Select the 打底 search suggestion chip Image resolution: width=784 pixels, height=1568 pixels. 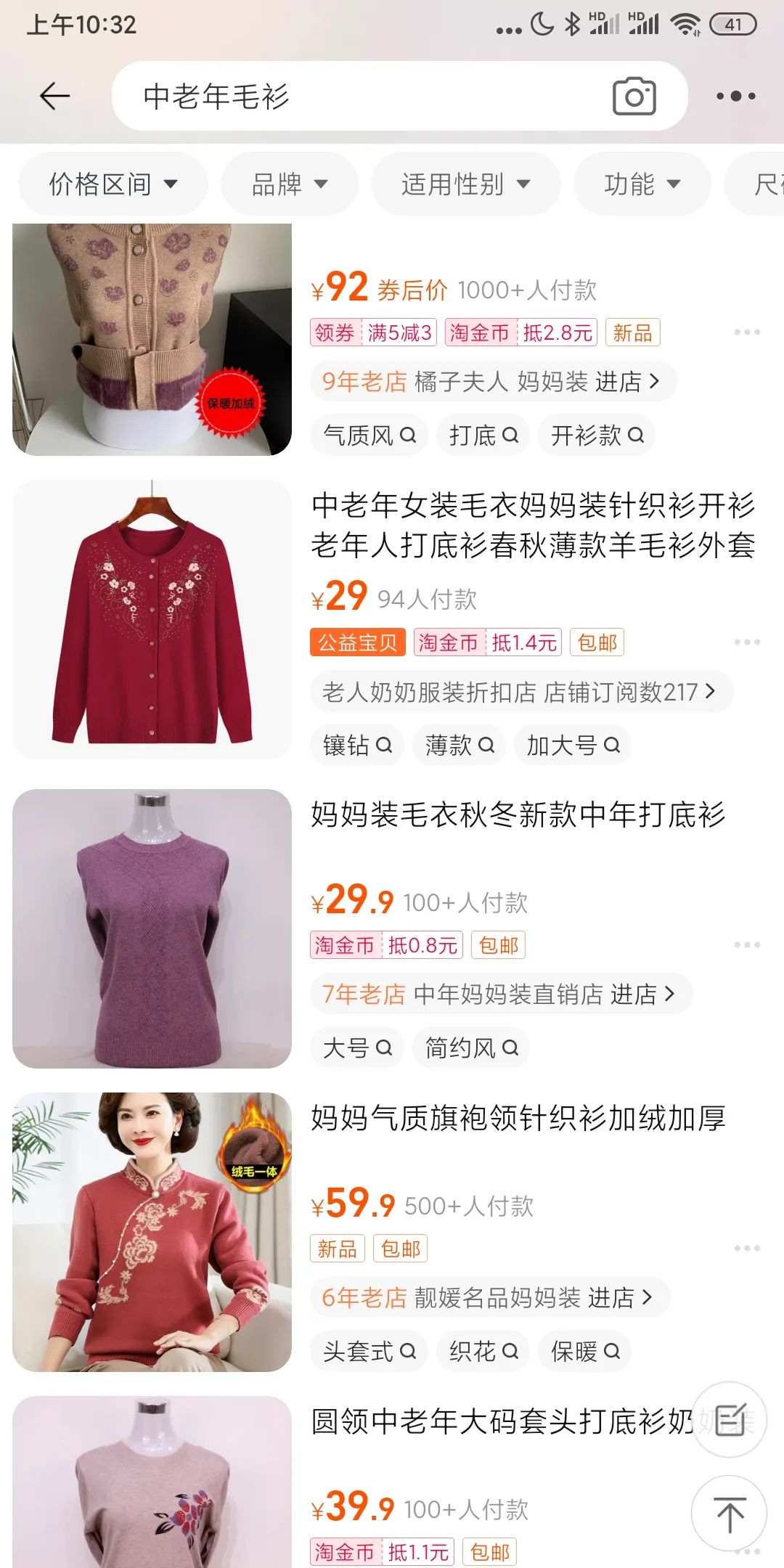(482, 435)
